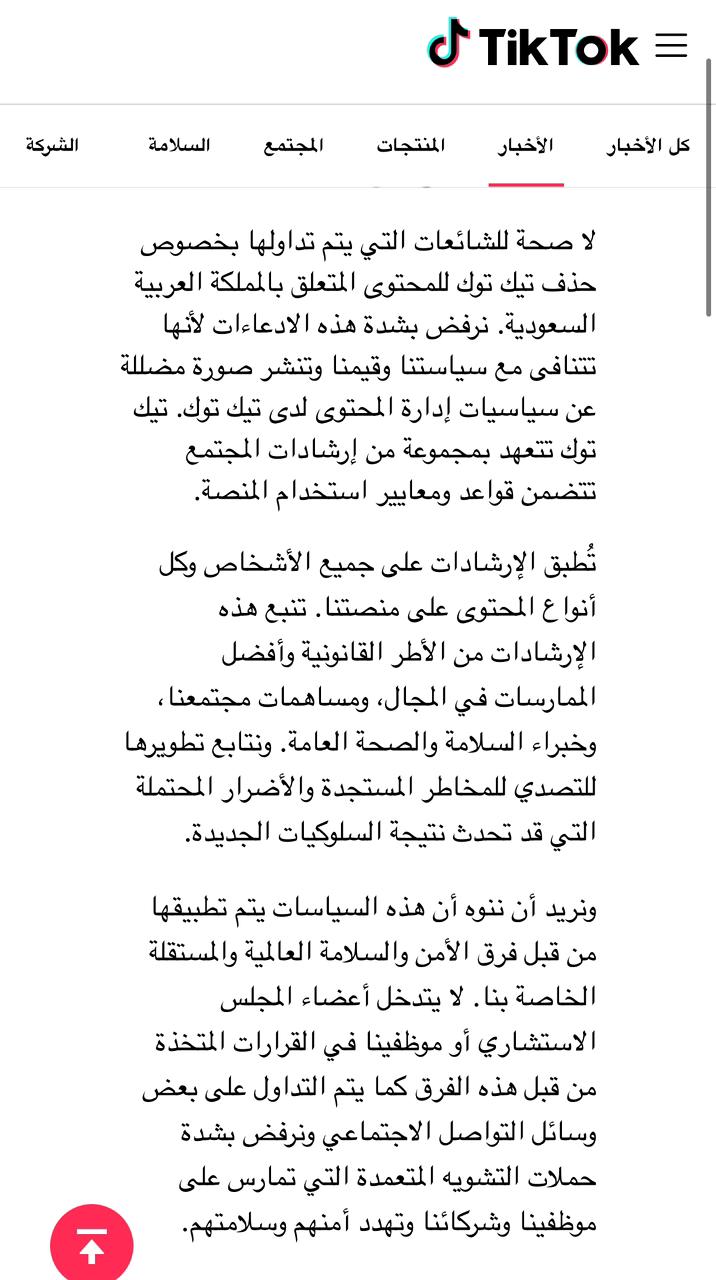This screenshot has height=1280, width=716.
Task: Switch to the كل الأخبار tab
Action: coord(648,146)
